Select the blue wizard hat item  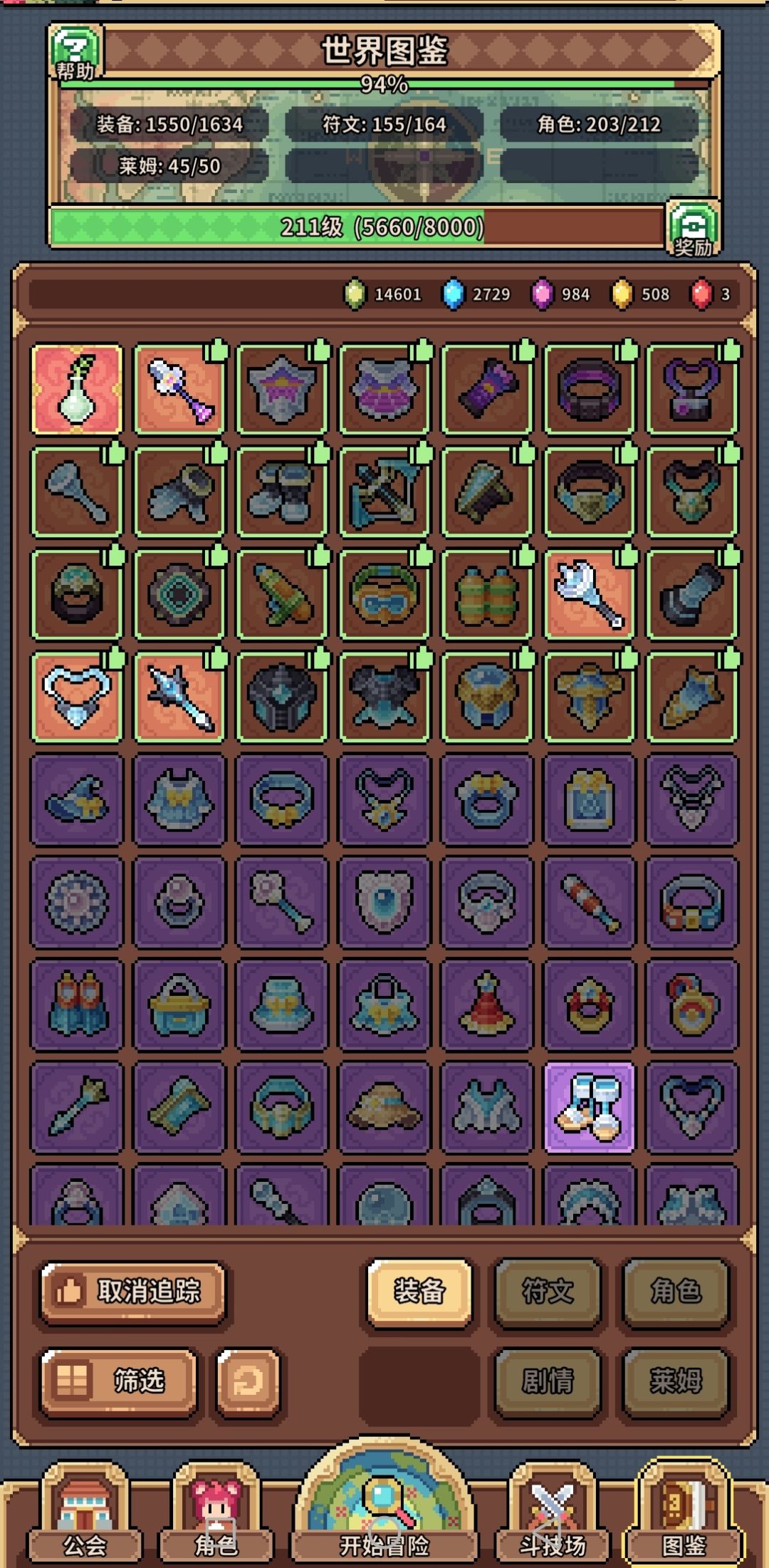(77, 800)
